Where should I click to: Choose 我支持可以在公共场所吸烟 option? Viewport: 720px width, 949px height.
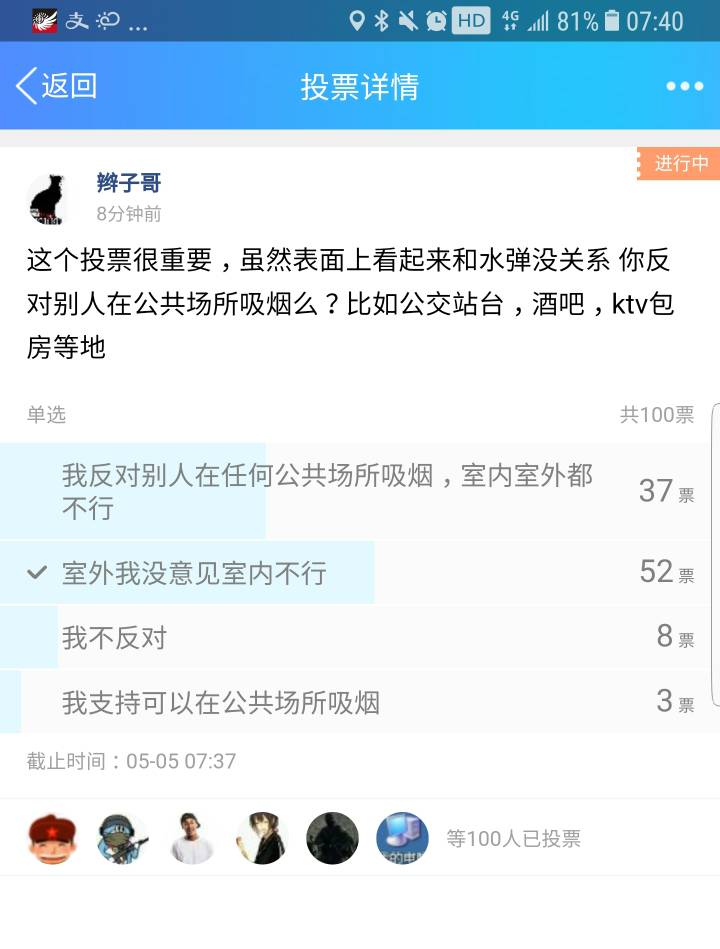pyautogui.click(x=221, y=702)
